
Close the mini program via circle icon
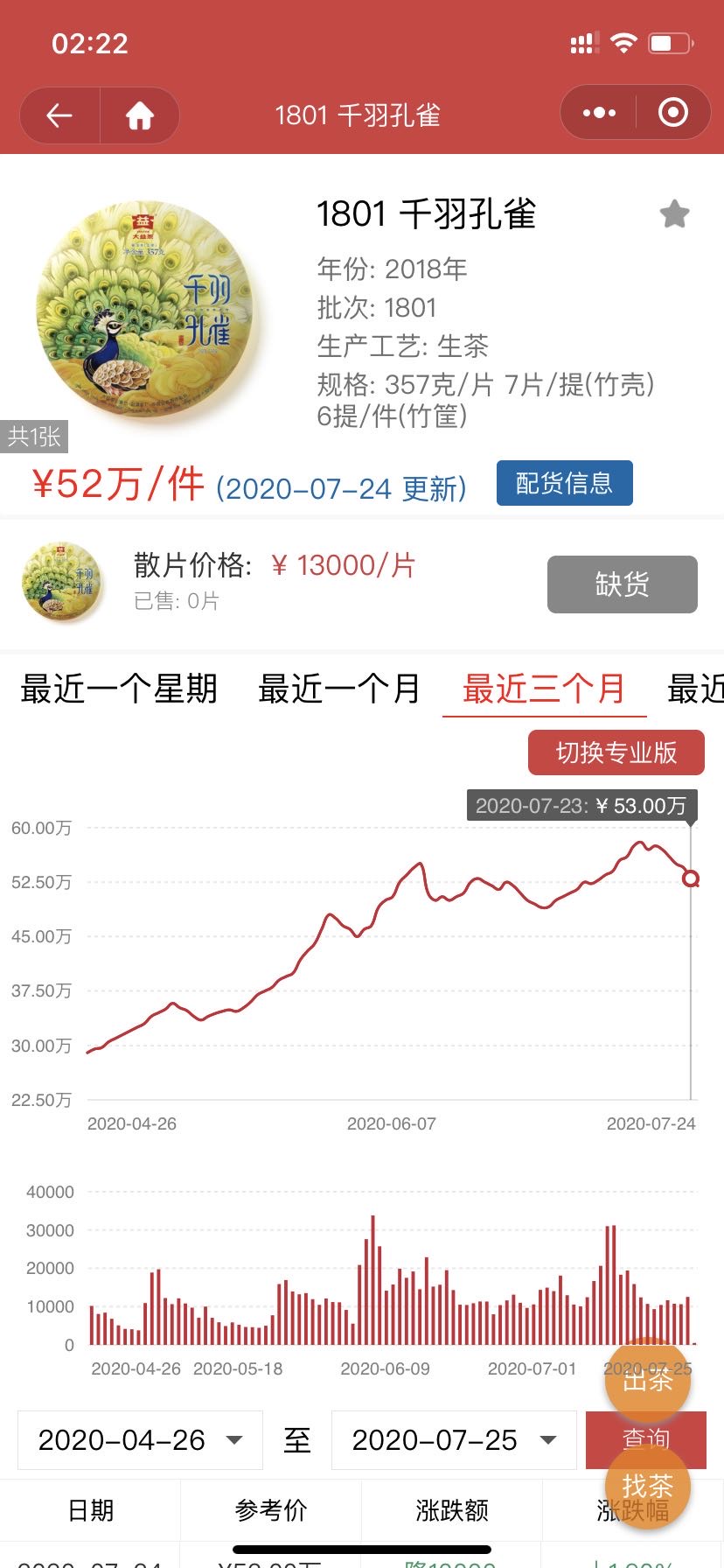(x=672, y=113)
